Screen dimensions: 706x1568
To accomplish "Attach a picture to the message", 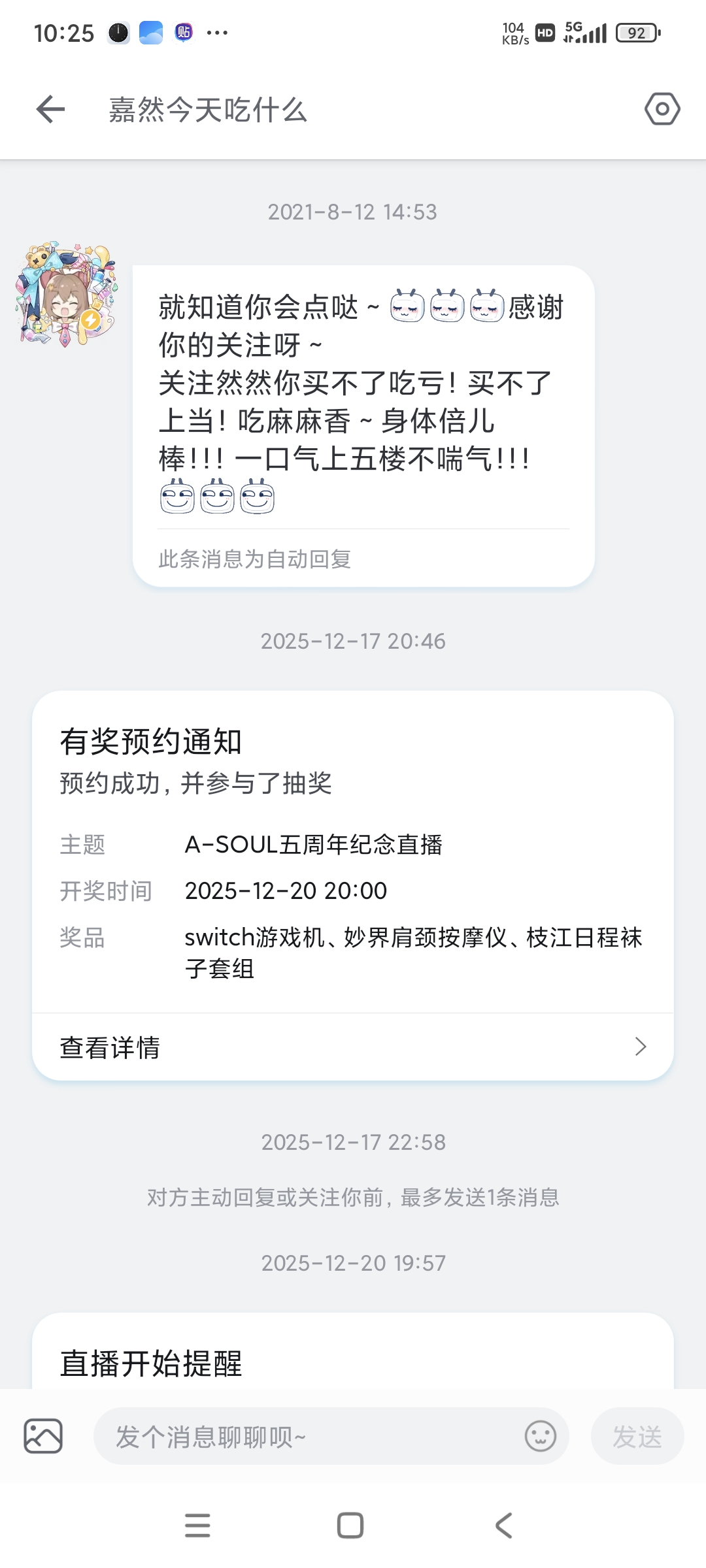I will point(43,1436).
